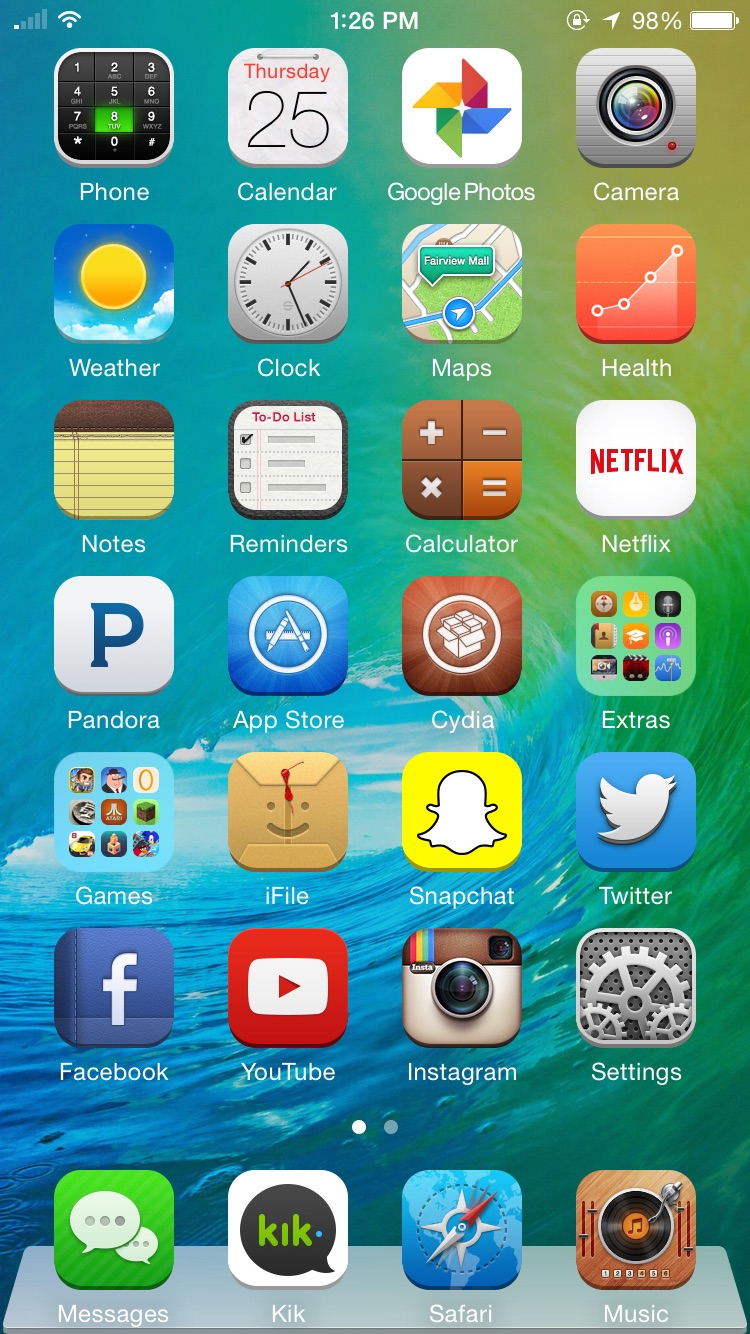Check the Weather app
The image size is (750, 1334).
point(114,284)
